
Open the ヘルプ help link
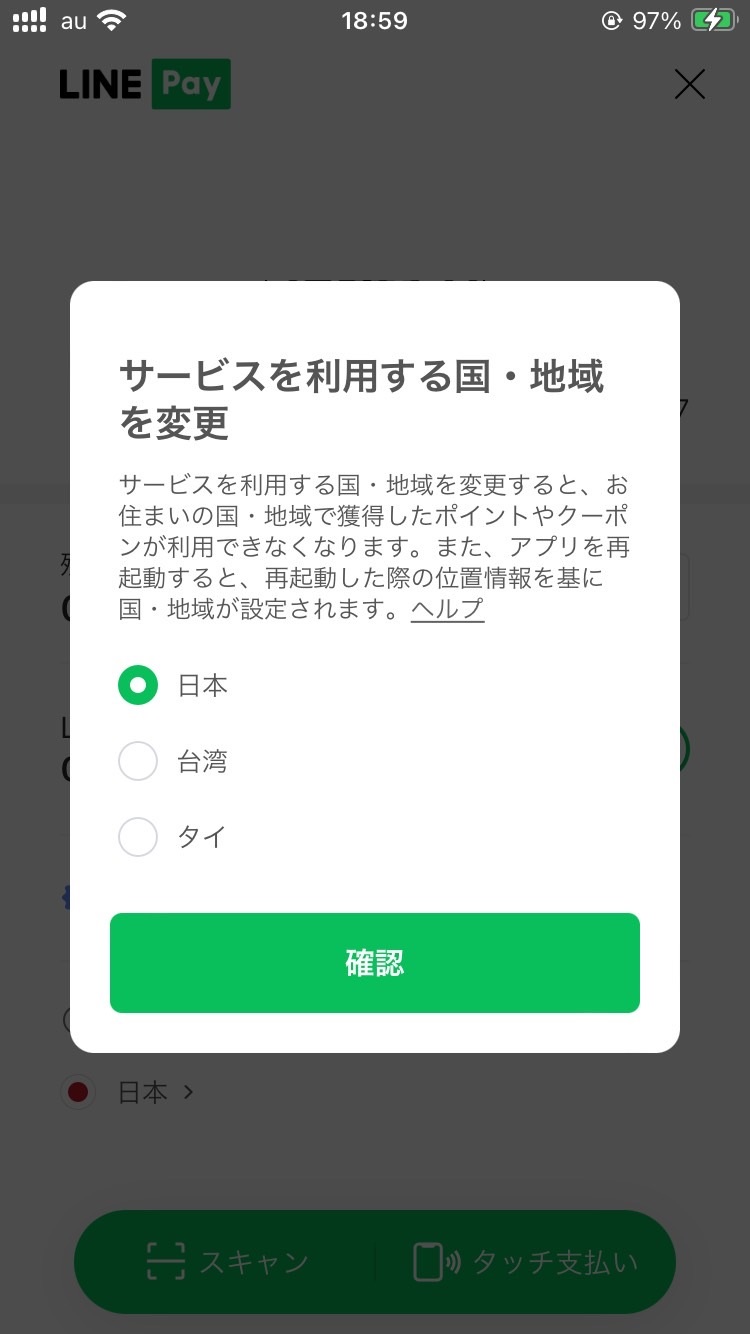446,610
